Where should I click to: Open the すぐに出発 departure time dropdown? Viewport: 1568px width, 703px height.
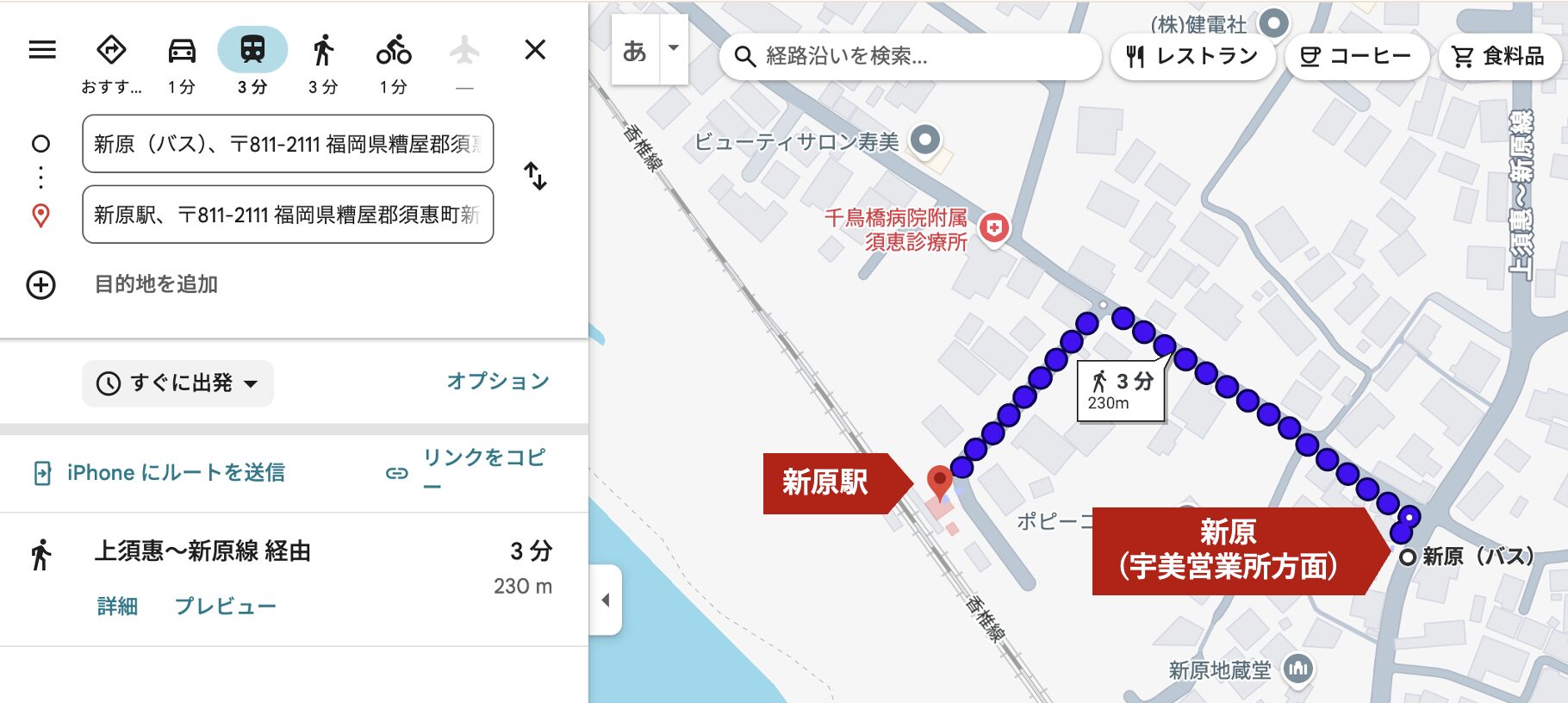pyautogui.click(x=178, y=383)
